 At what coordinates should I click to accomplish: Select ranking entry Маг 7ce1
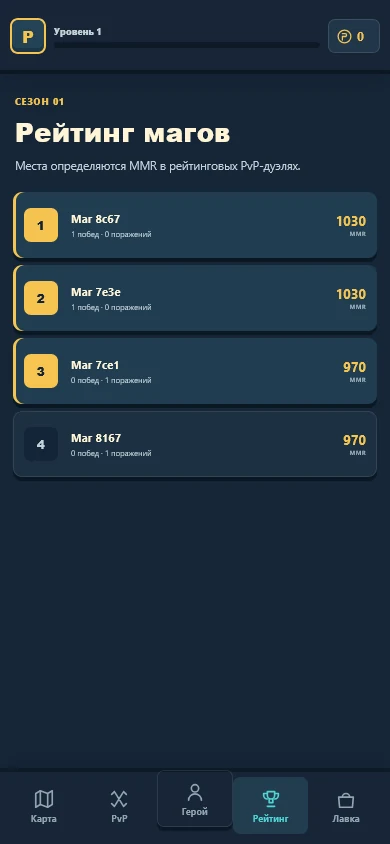click(x=195, y=371)
